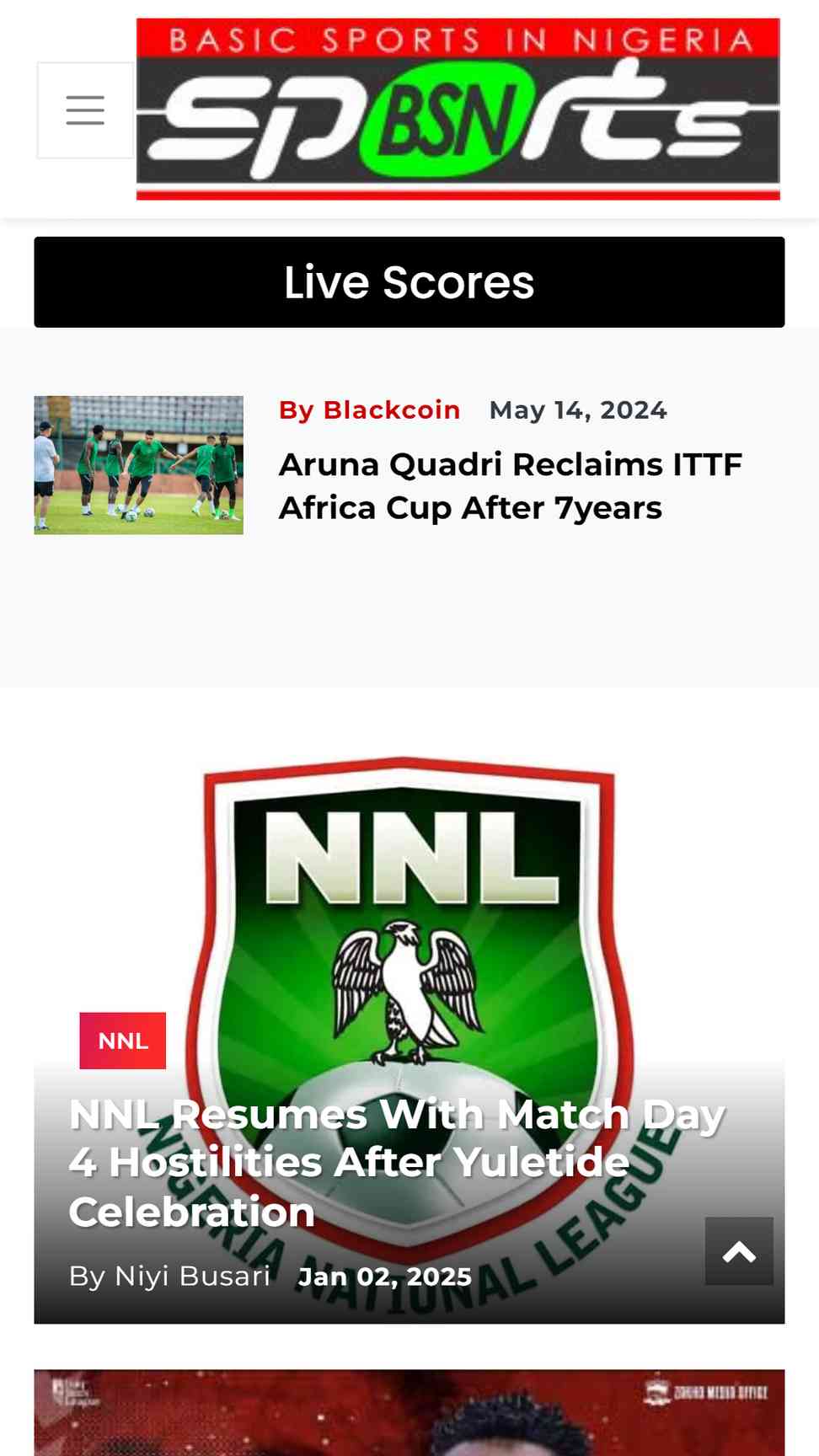Screen dimensions: 819x1456
Task: Select the red NNL category tag
Action: (123, 1041)
